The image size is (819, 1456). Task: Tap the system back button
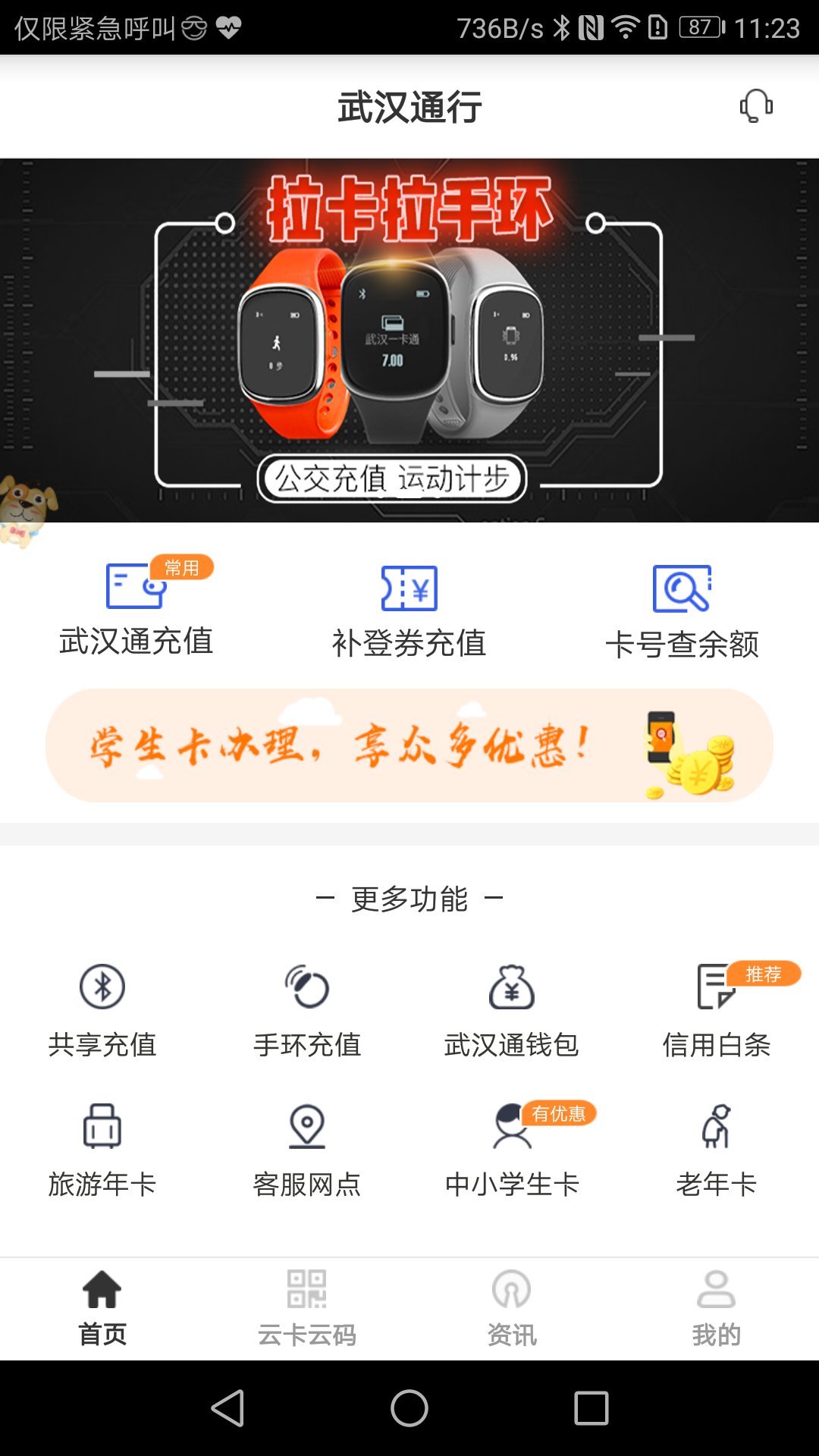[227, 1408]
